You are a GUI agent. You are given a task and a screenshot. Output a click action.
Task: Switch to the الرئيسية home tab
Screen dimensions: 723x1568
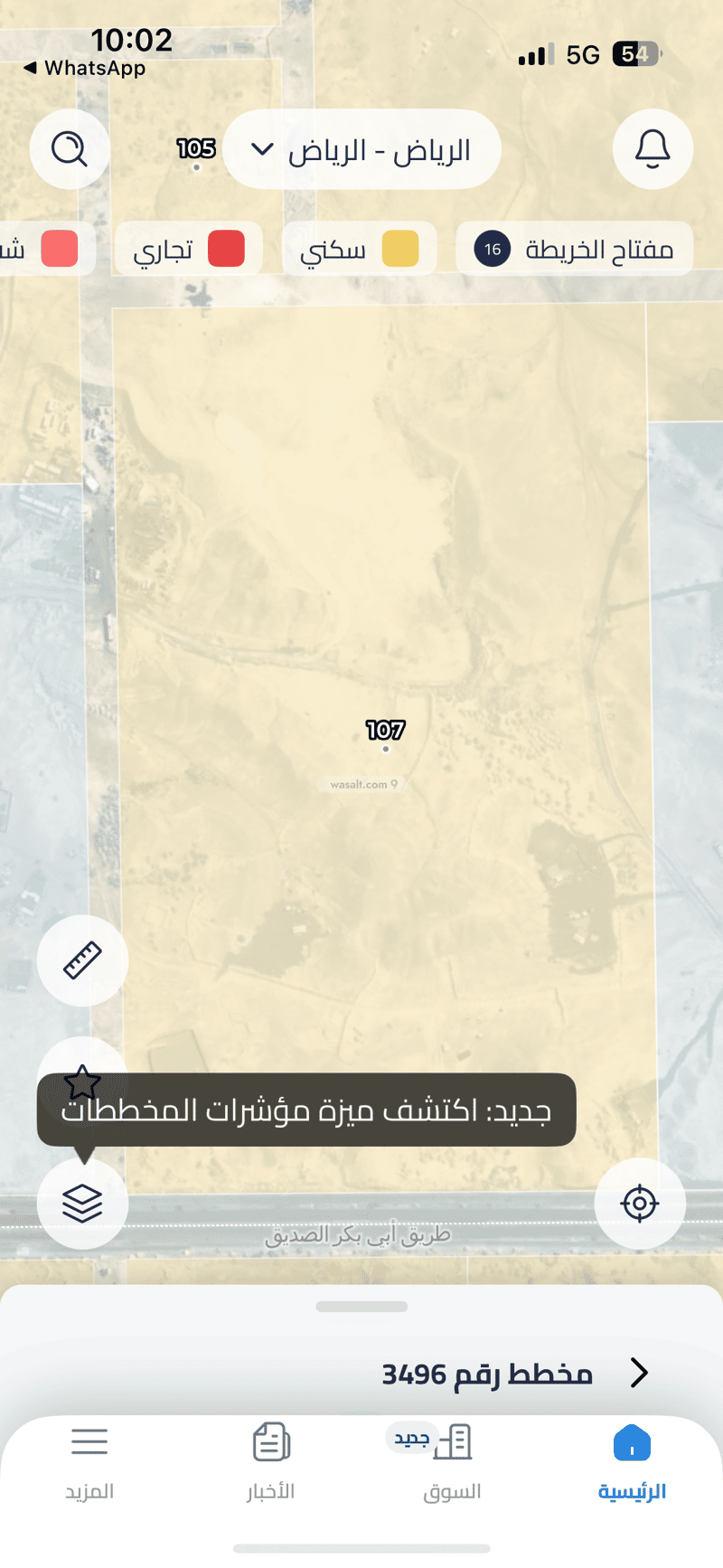point(632,1461)
